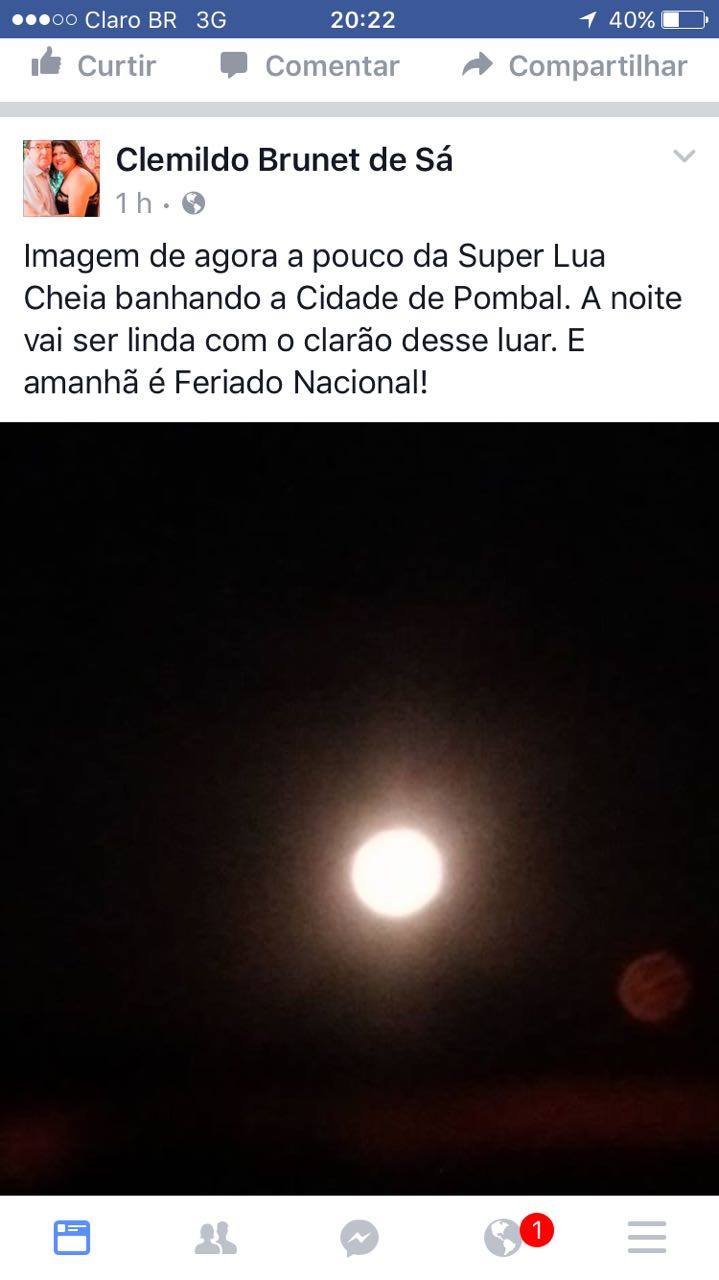The image size is (719, 1280).
Task: Open Clemildo Brunet de Sá's profile picture
Action: [62, 179]
